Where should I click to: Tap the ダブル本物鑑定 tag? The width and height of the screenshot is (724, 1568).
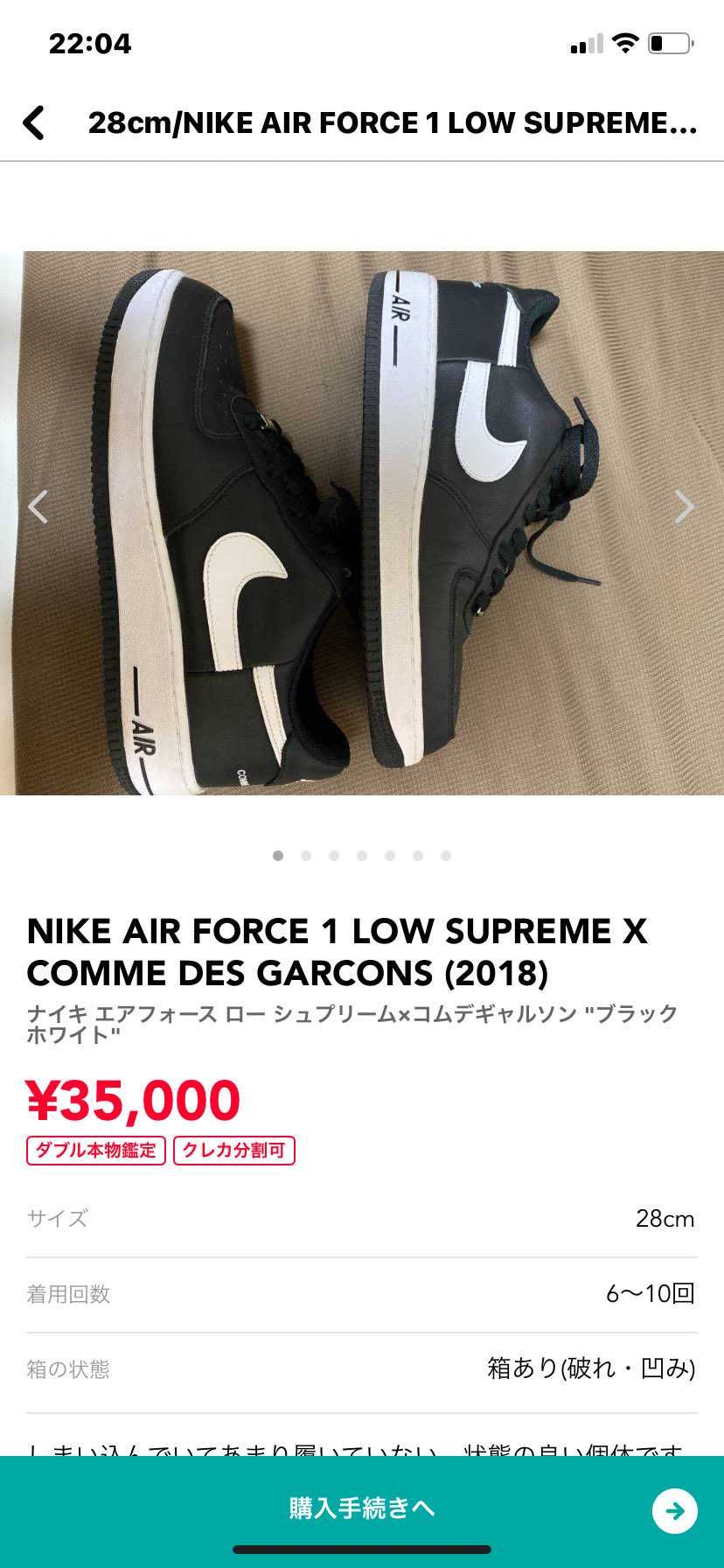(x=96, y=1150)
